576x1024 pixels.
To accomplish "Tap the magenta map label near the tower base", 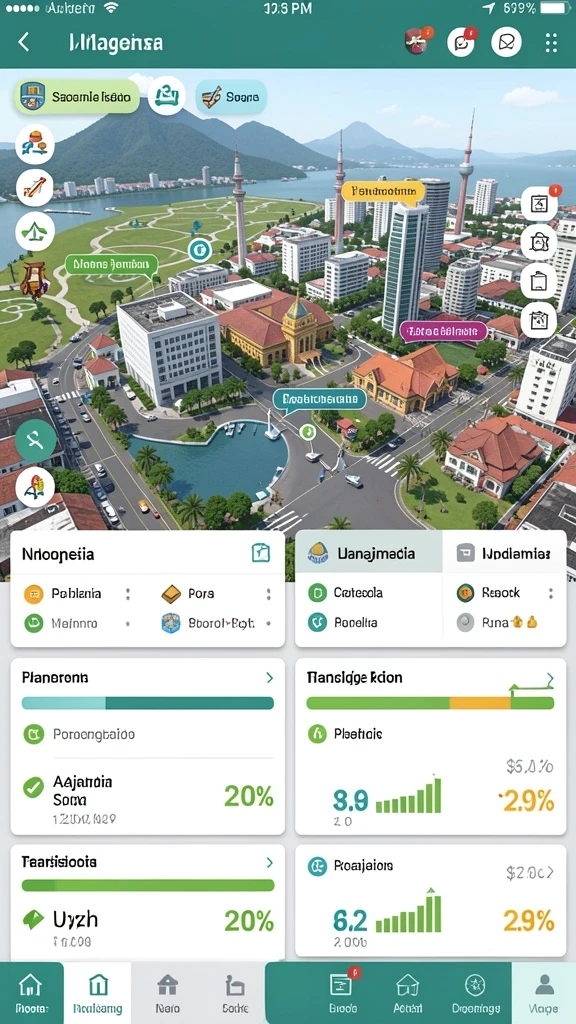I will coord(443,331).
